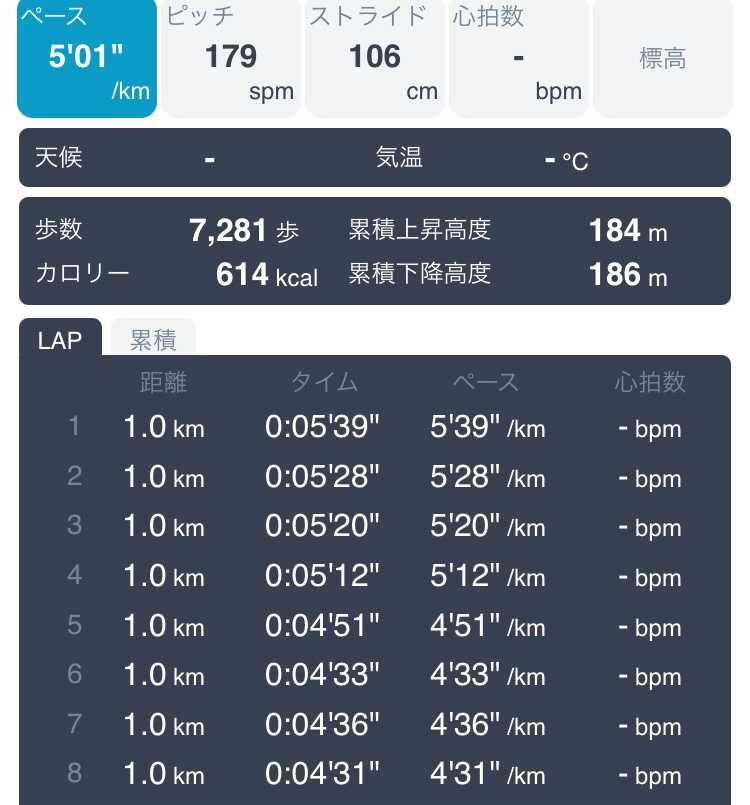The width and height of the screenshot is (750, 805).
Task: Open the 心拍数 metric tab
Action: pos(519,58)
